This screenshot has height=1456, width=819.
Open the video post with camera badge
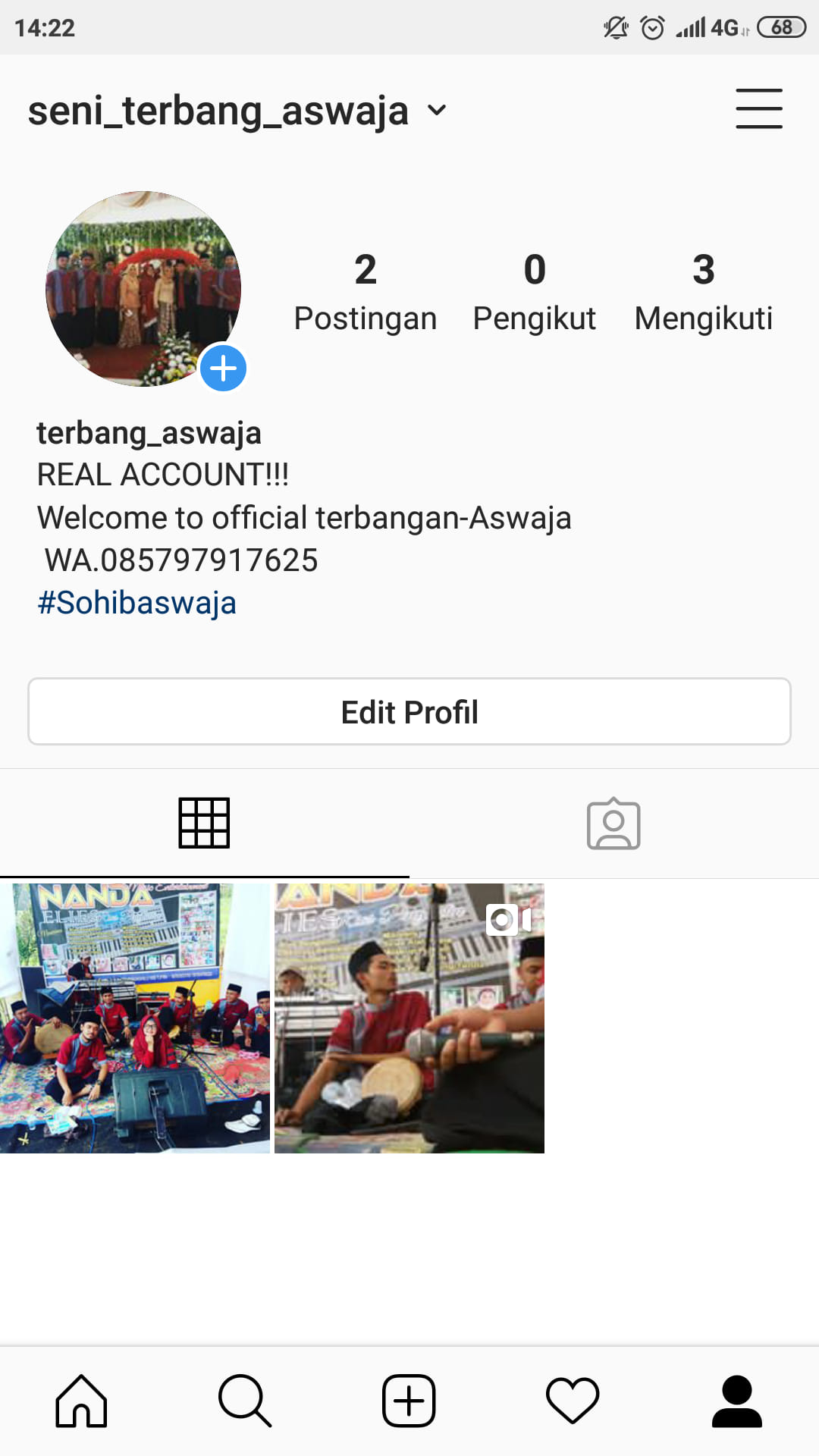tap(409, 1018)
